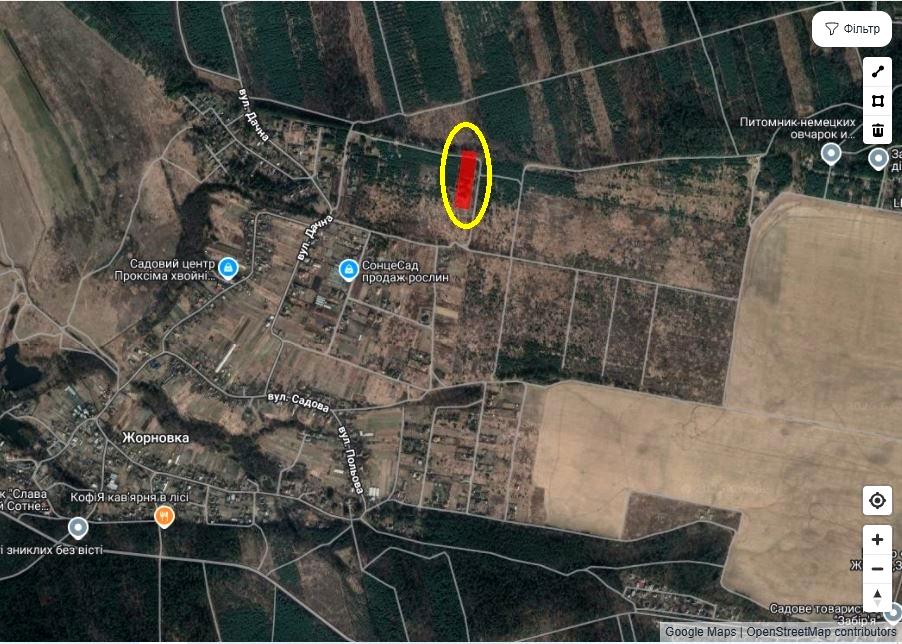The image size is (902, 644).
Task: Select the line measuring tool
Action: click(x=877, y=71)
